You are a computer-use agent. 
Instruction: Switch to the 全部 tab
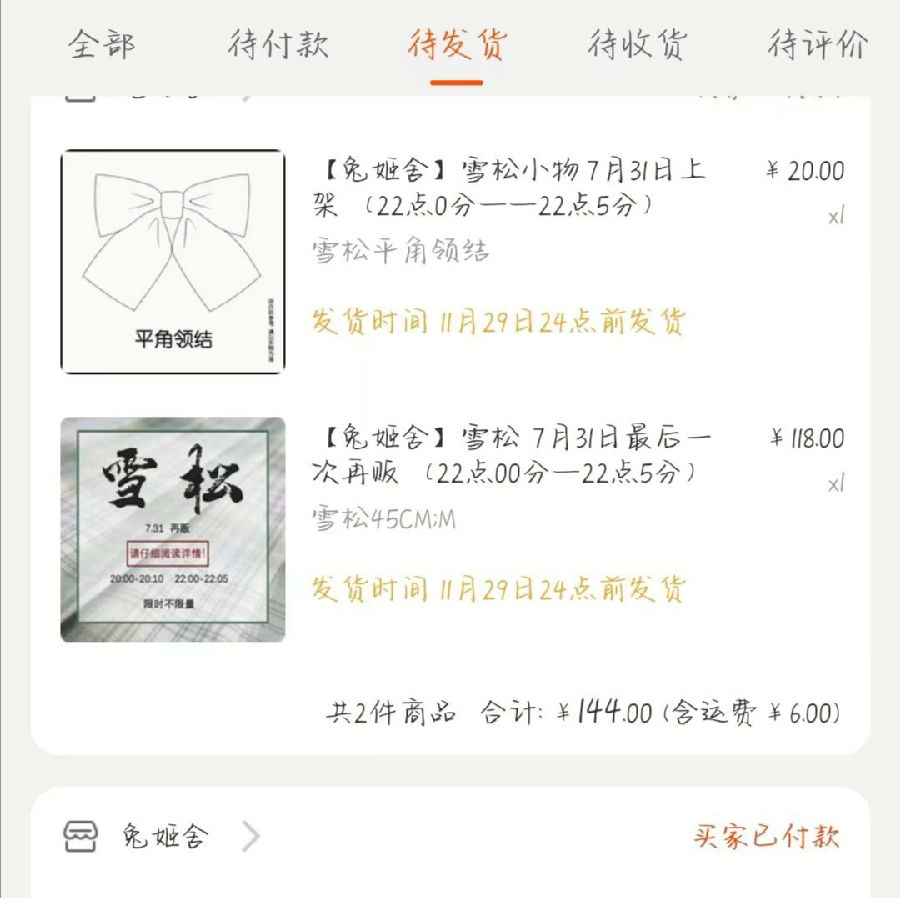coord(101,45)
